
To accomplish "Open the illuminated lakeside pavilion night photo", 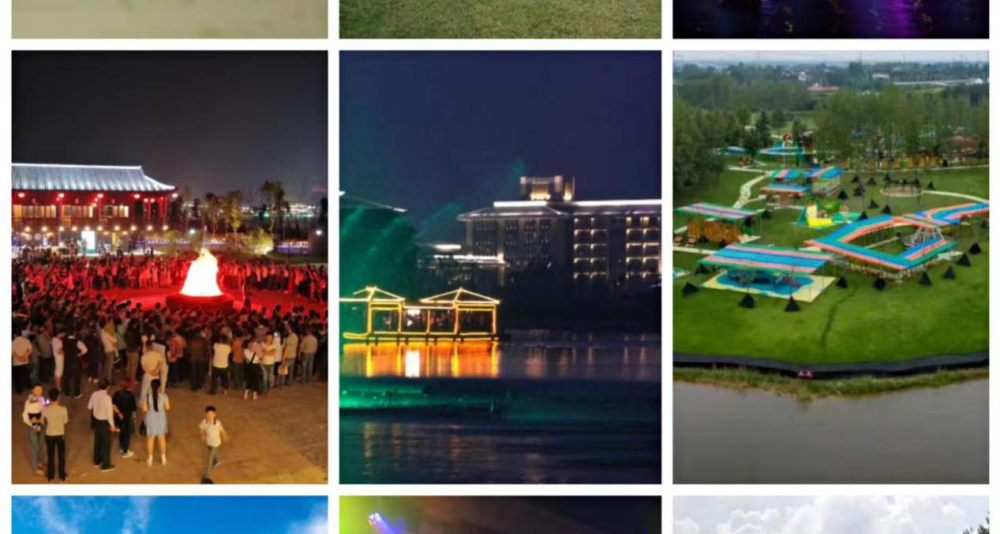I will click(x=500, y=267).
